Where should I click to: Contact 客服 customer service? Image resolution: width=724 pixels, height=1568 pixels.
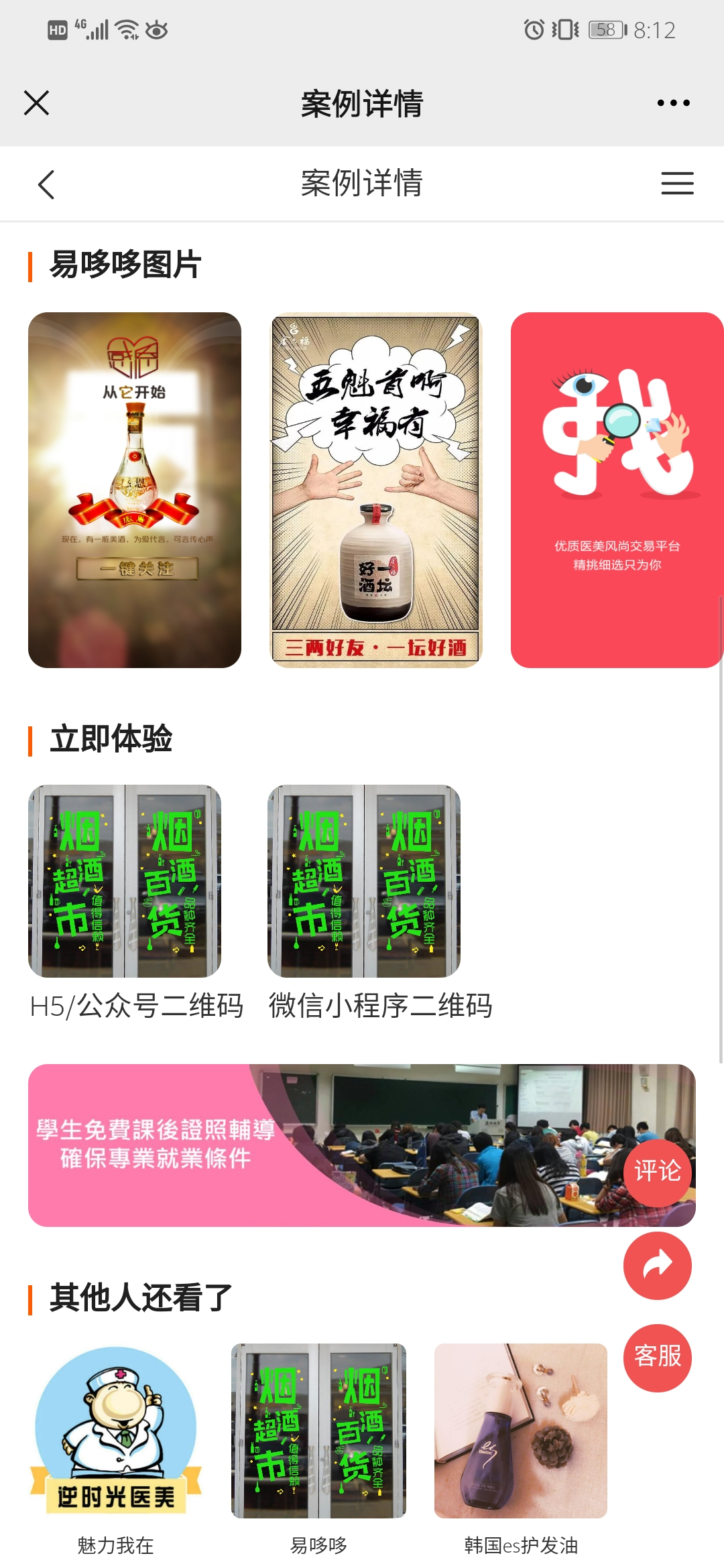[x=657, y=1357]
